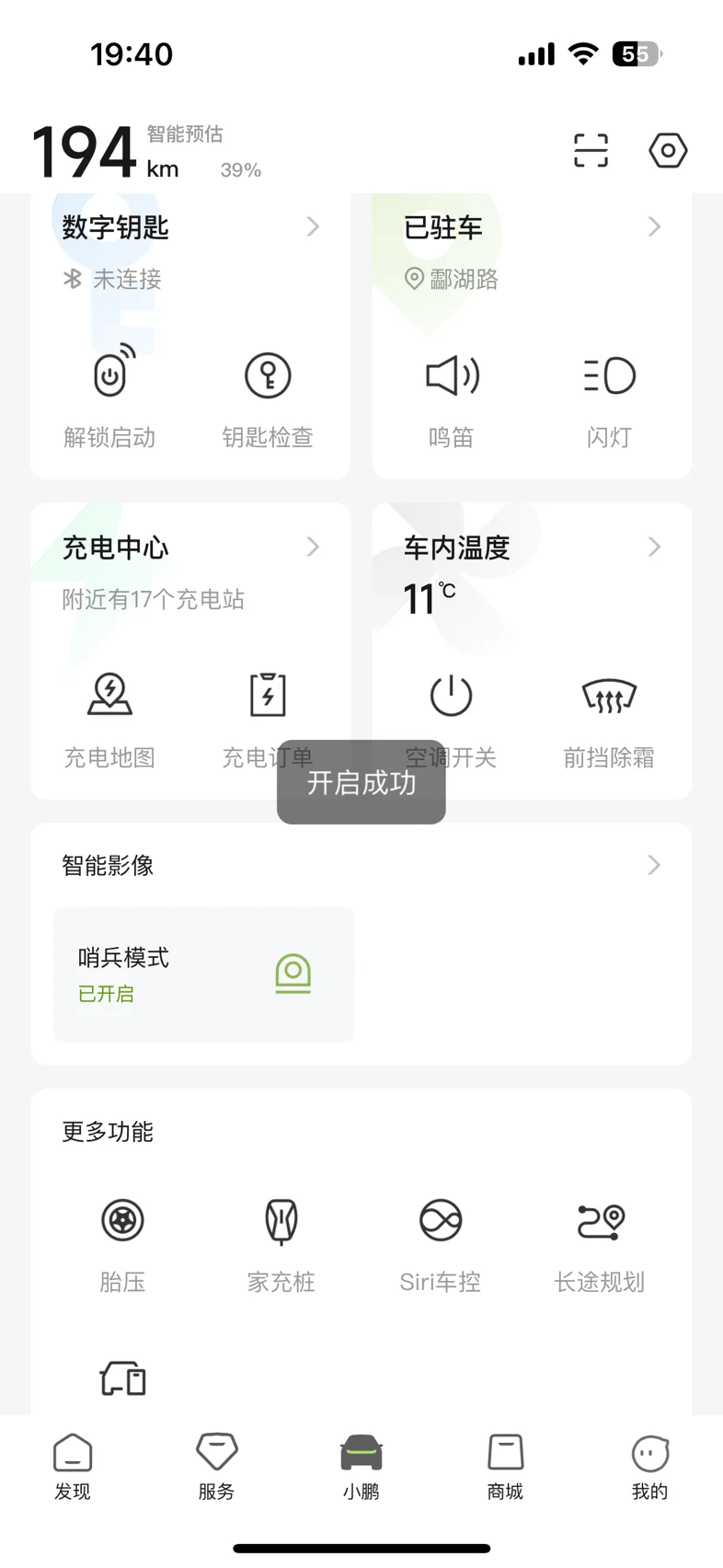Switch to the 商城 tab
The width and height of the screenshot is (723, 1568).
point(505,1467)
